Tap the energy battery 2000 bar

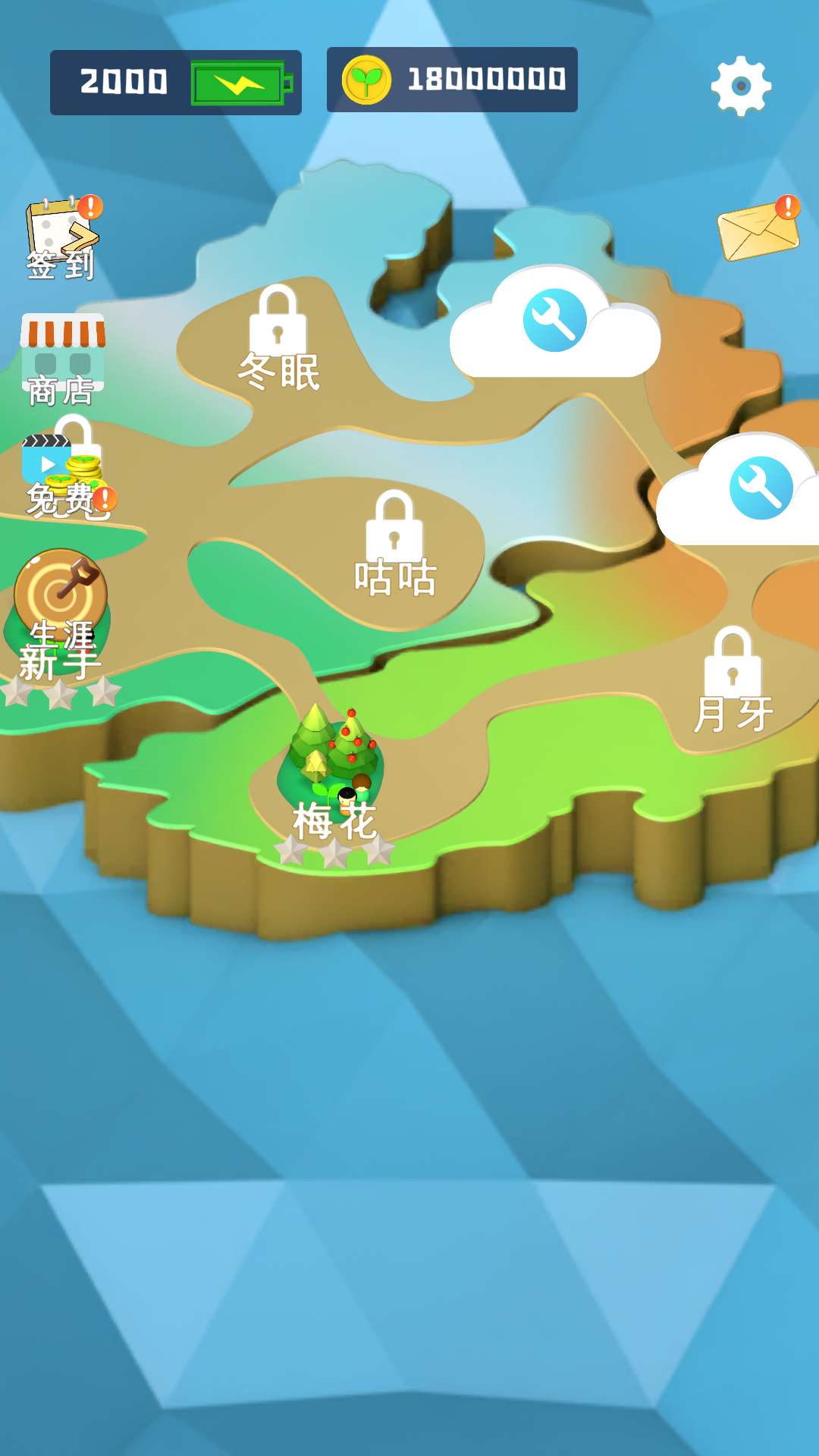point(176,83)
